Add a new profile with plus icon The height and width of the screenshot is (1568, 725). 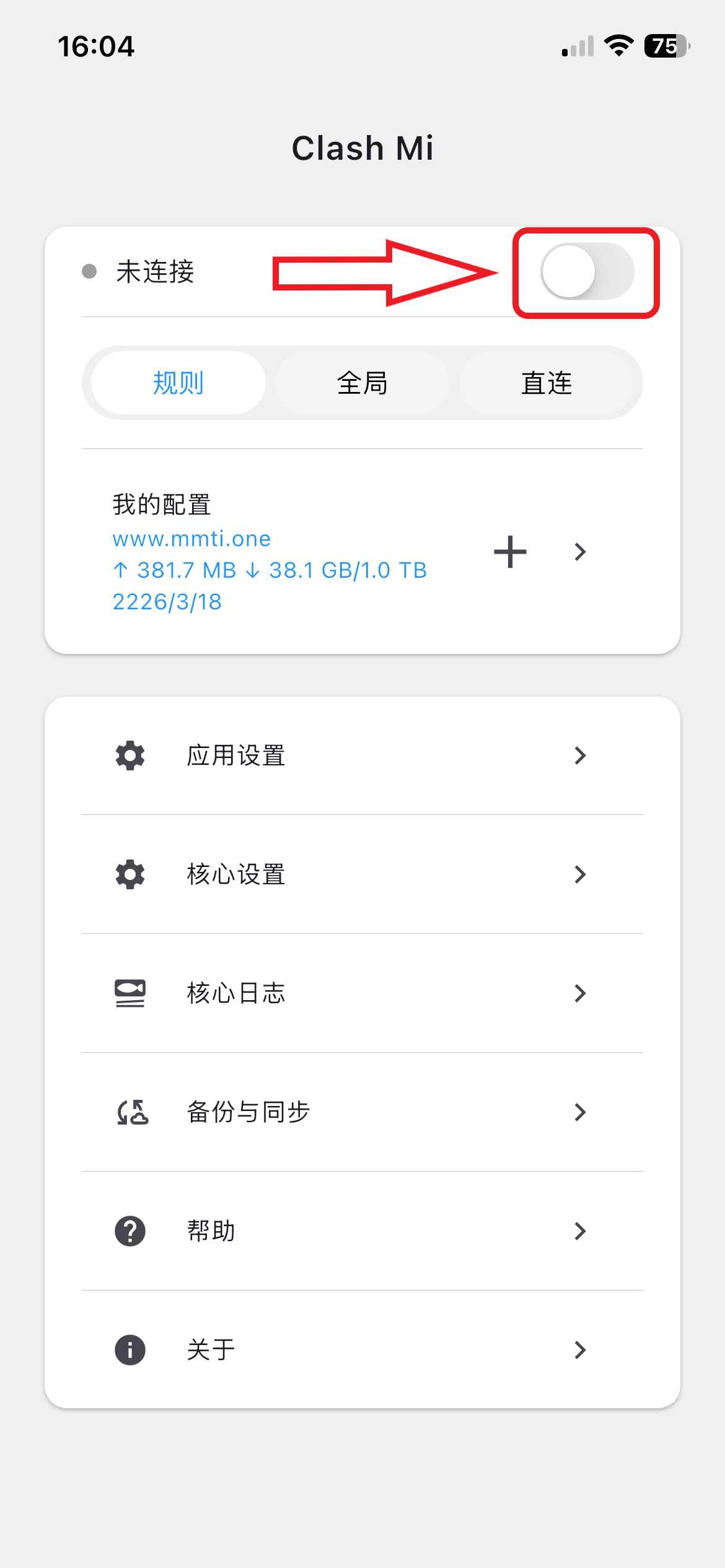coord(510,552)
